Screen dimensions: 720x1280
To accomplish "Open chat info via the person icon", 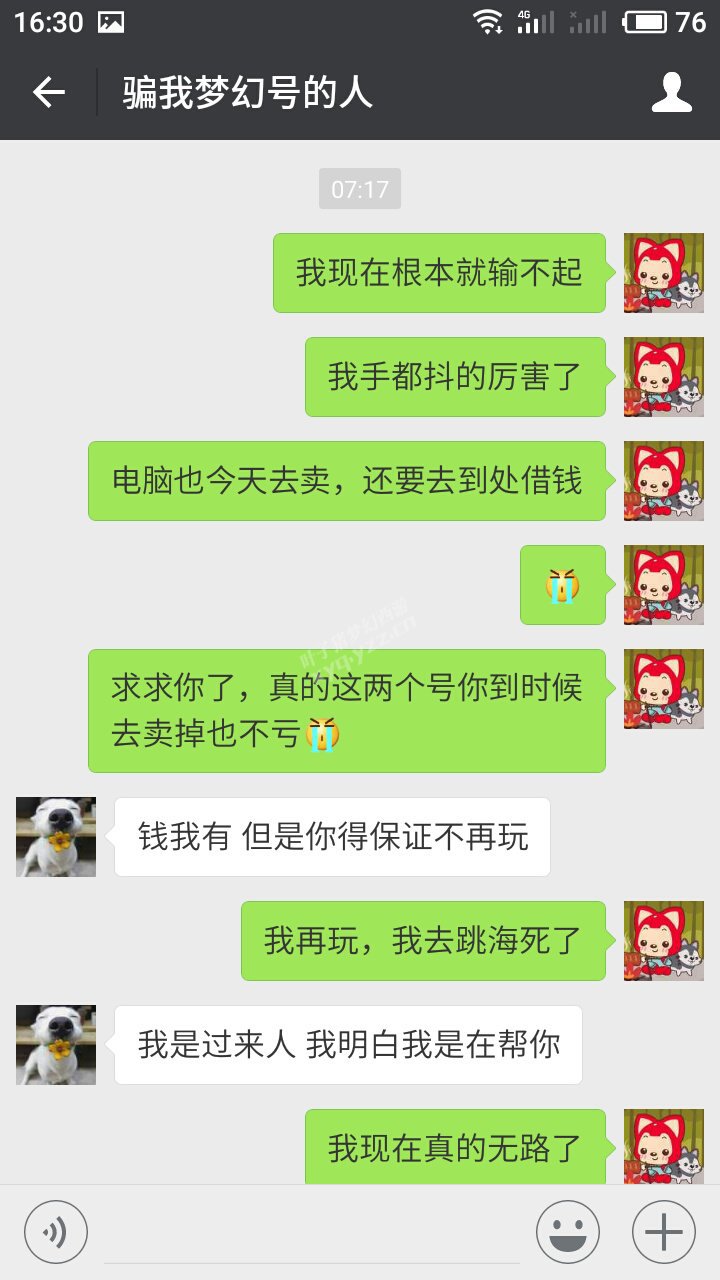I will point(671,93).
